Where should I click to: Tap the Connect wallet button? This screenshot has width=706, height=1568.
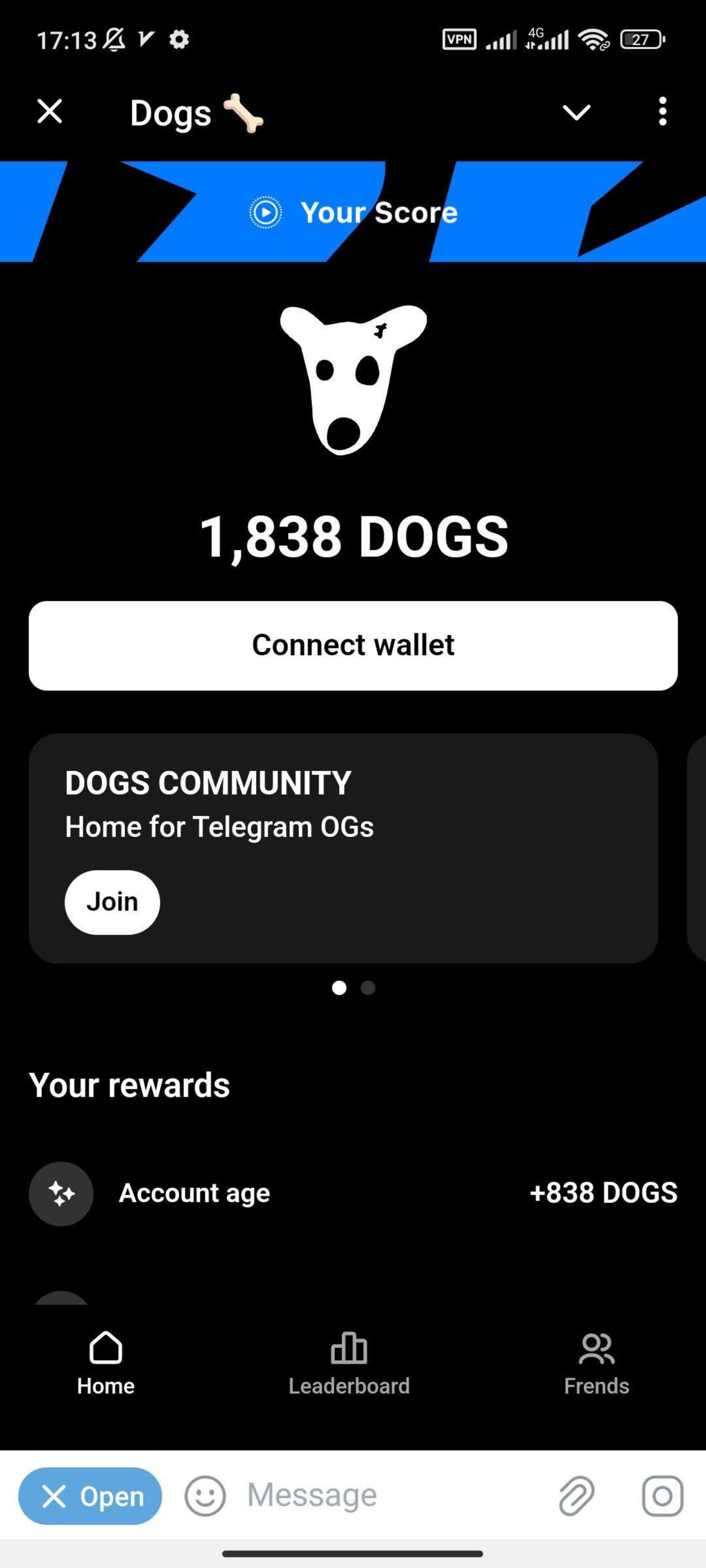click(353, 646)
